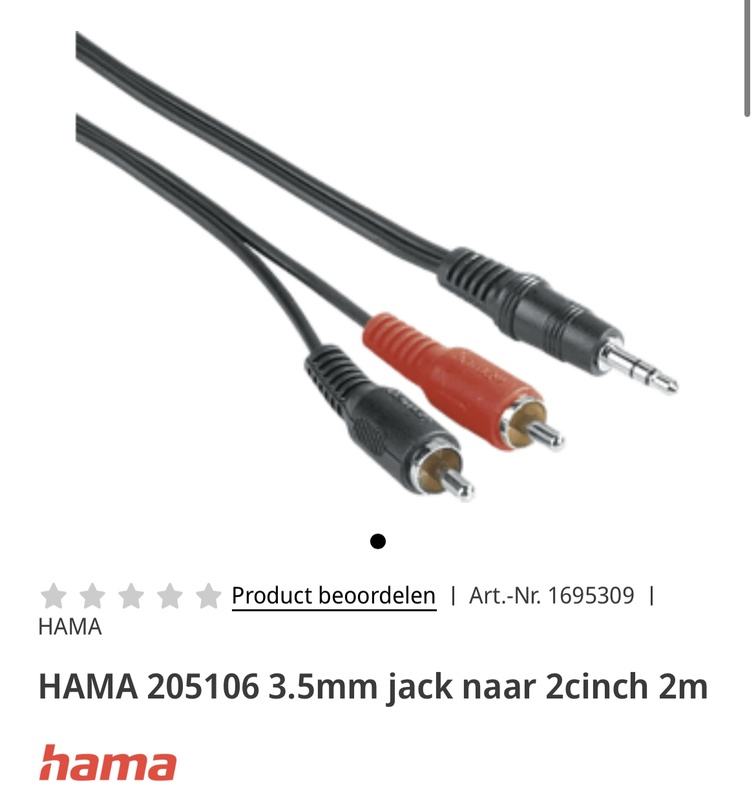Tap the image gallery page indicator dot

(378, 542)
